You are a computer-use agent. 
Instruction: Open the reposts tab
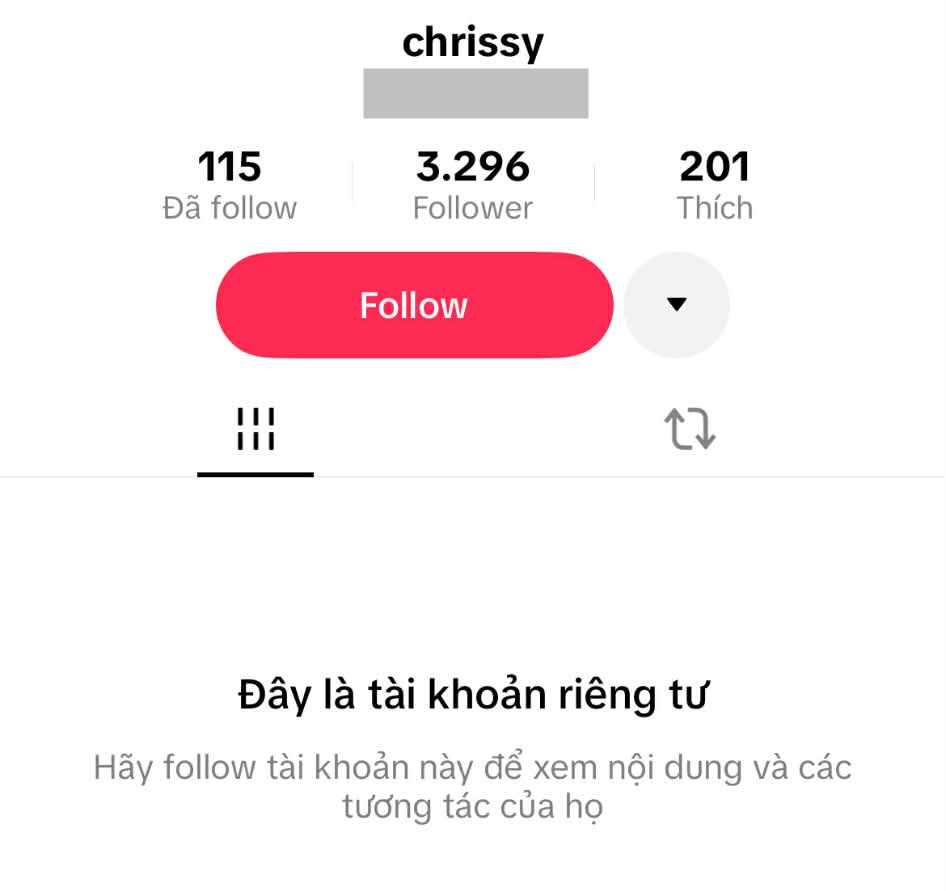(689, 430)
